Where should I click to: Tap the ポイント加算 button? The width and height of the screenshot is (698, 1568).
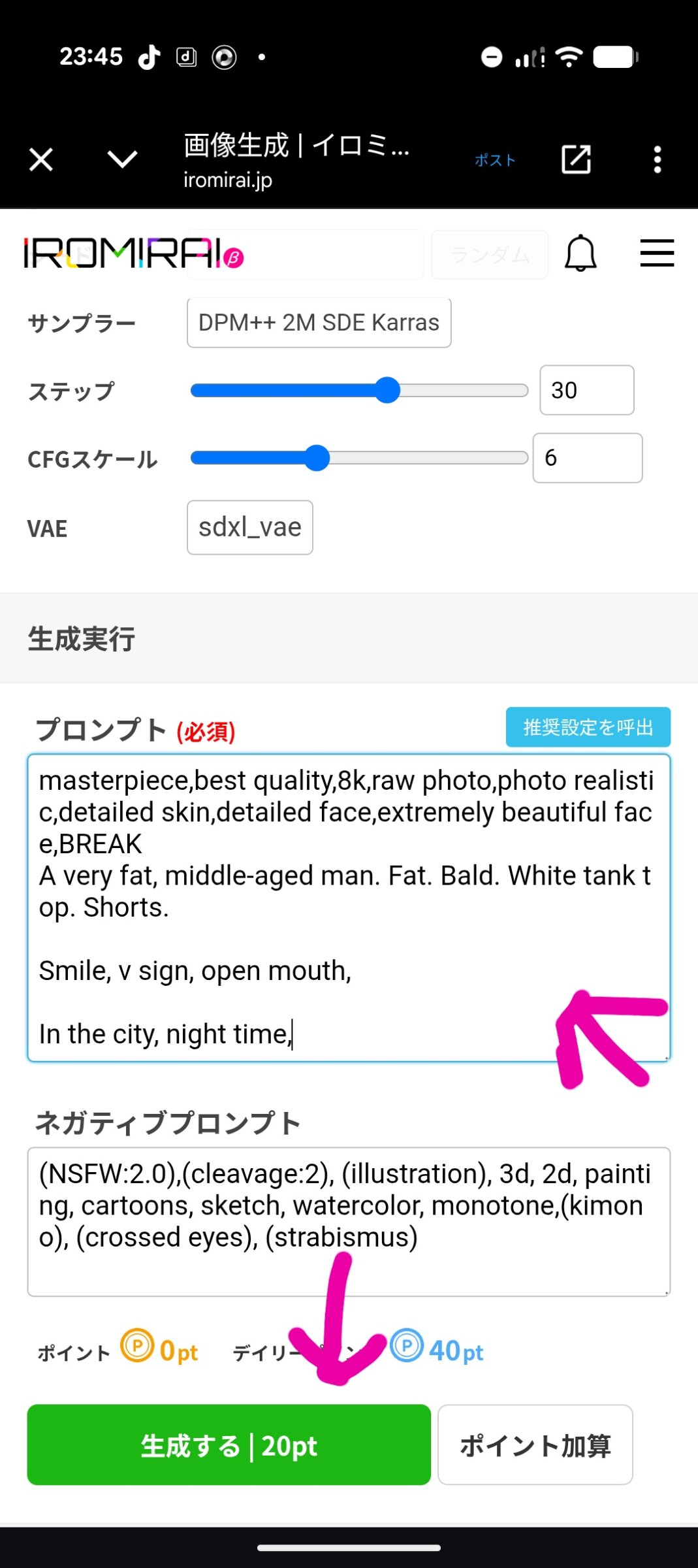coord(535,1445)
